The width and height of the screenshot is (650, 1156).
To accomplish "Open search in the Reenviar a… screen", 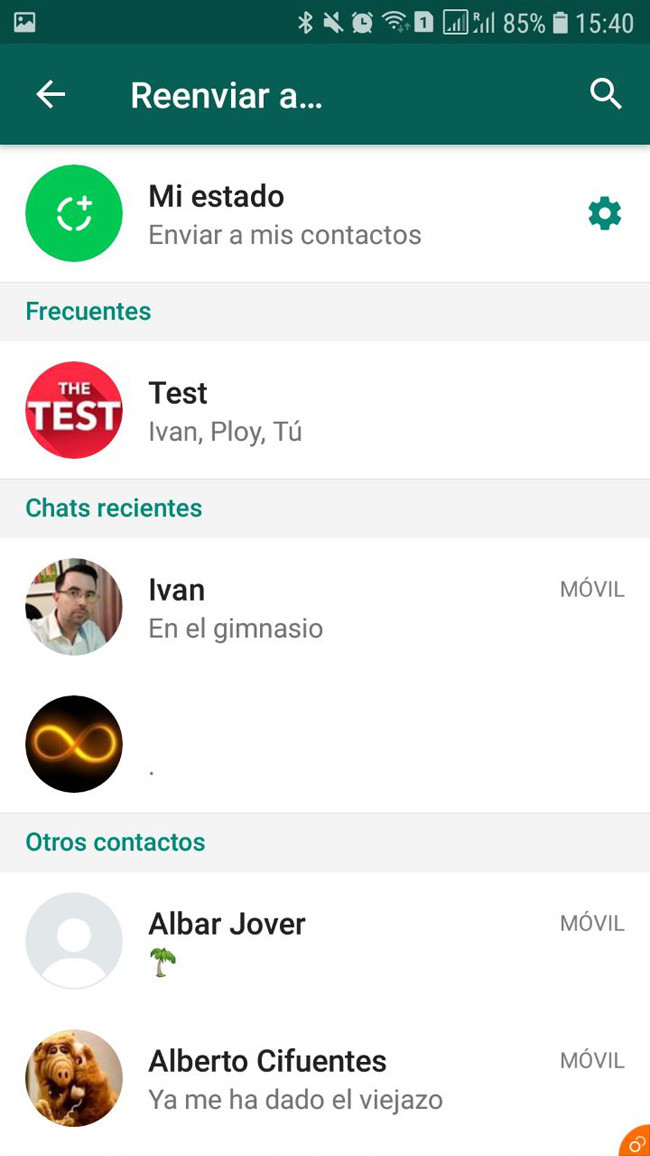I will tap(606, 94).
